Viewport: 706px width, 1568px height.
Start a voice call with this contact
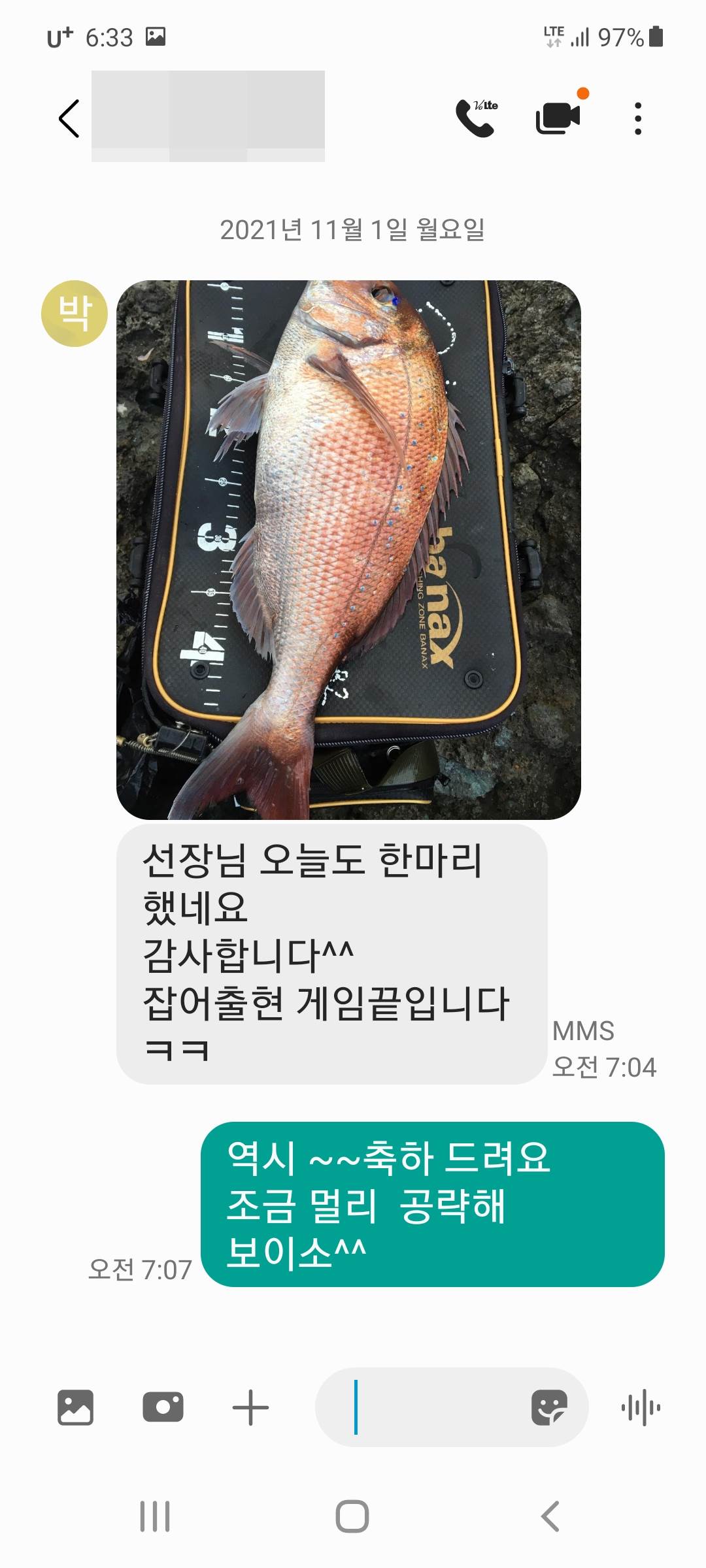click(476, 118)
